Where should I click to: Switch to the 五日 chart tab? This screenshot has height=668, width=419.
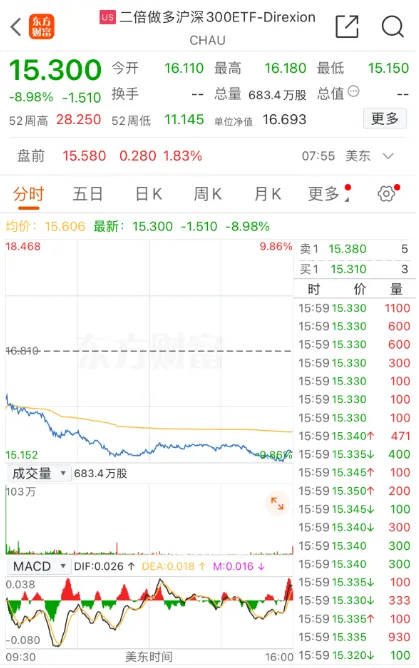(x=88, y=194)
